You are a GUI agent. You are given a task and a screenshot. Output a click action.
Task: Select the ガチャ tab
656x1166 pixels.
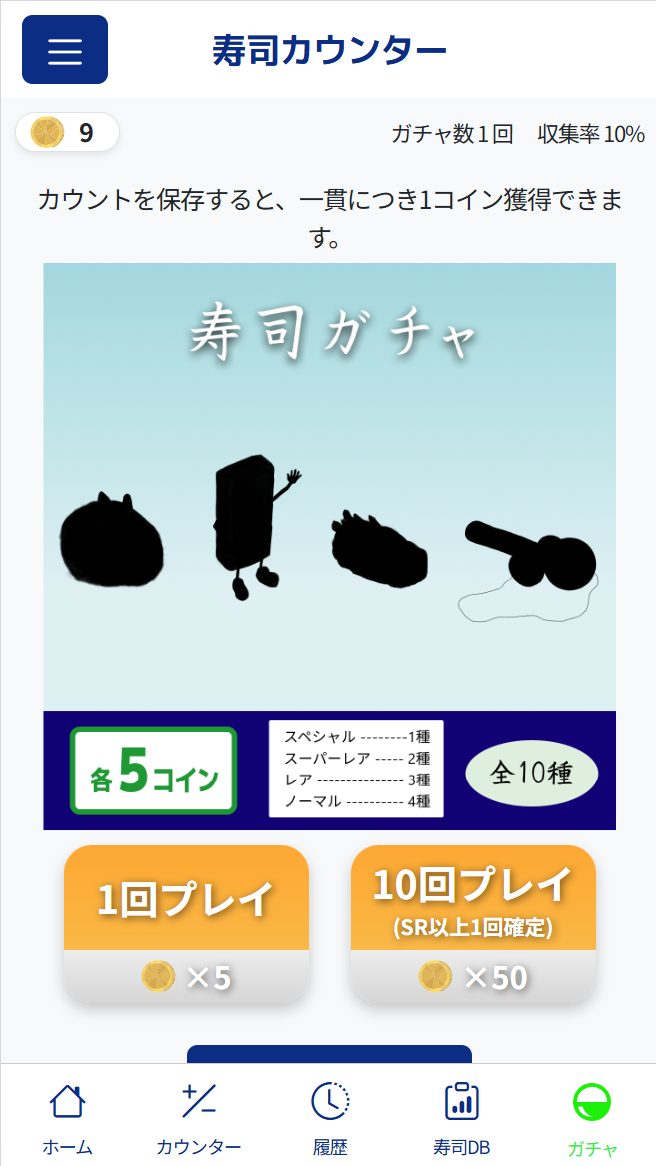tap(592, 1118)
